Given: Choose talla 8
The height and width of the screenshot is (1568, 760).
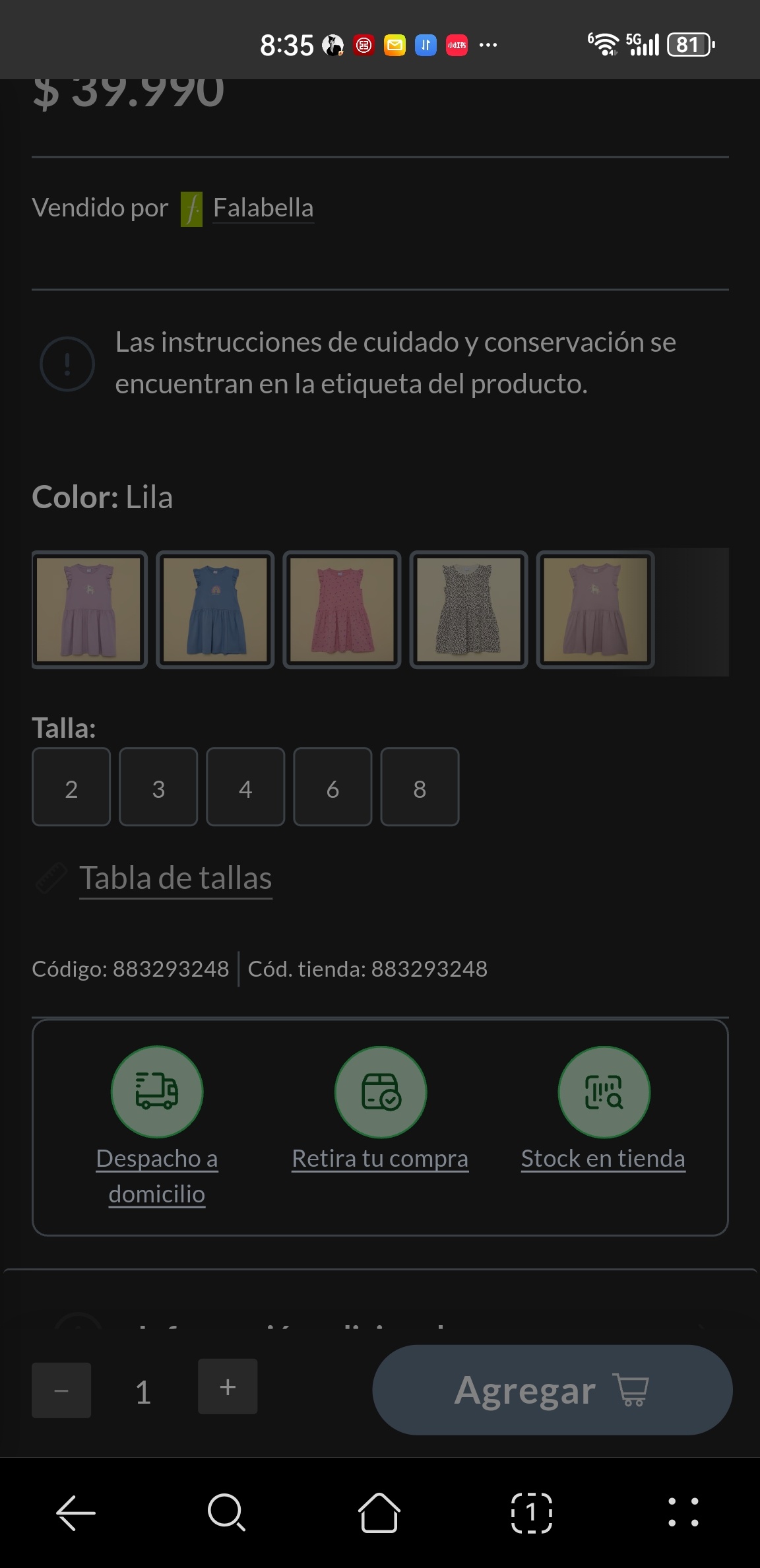Looking at the screenshot, I should coord(420,787).
